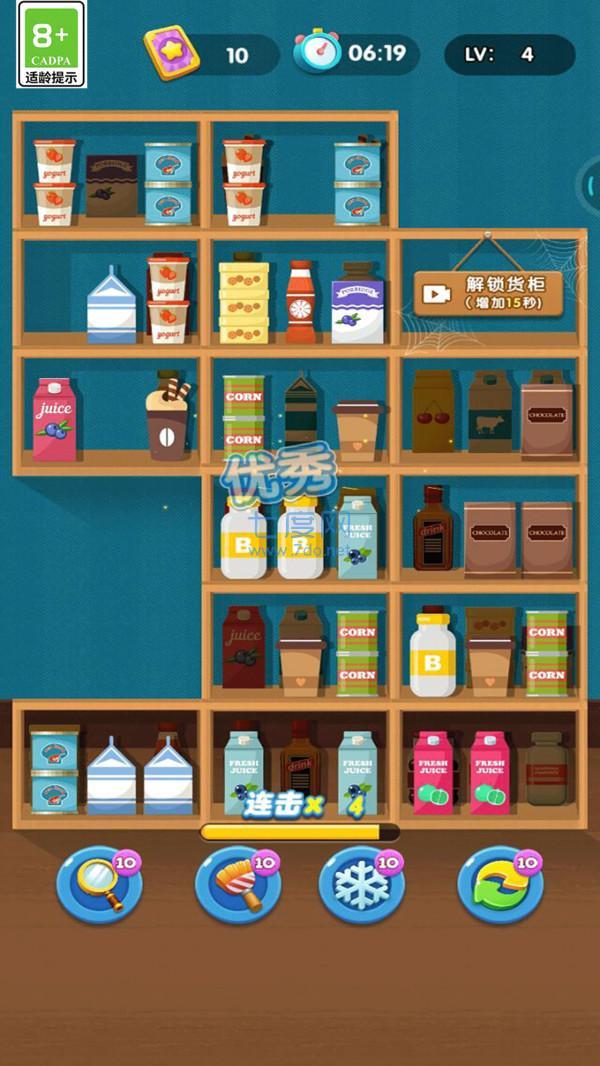Select the pink juice carton with blueberries
Screen dimensions: 600x1066
tap(54, 418)
